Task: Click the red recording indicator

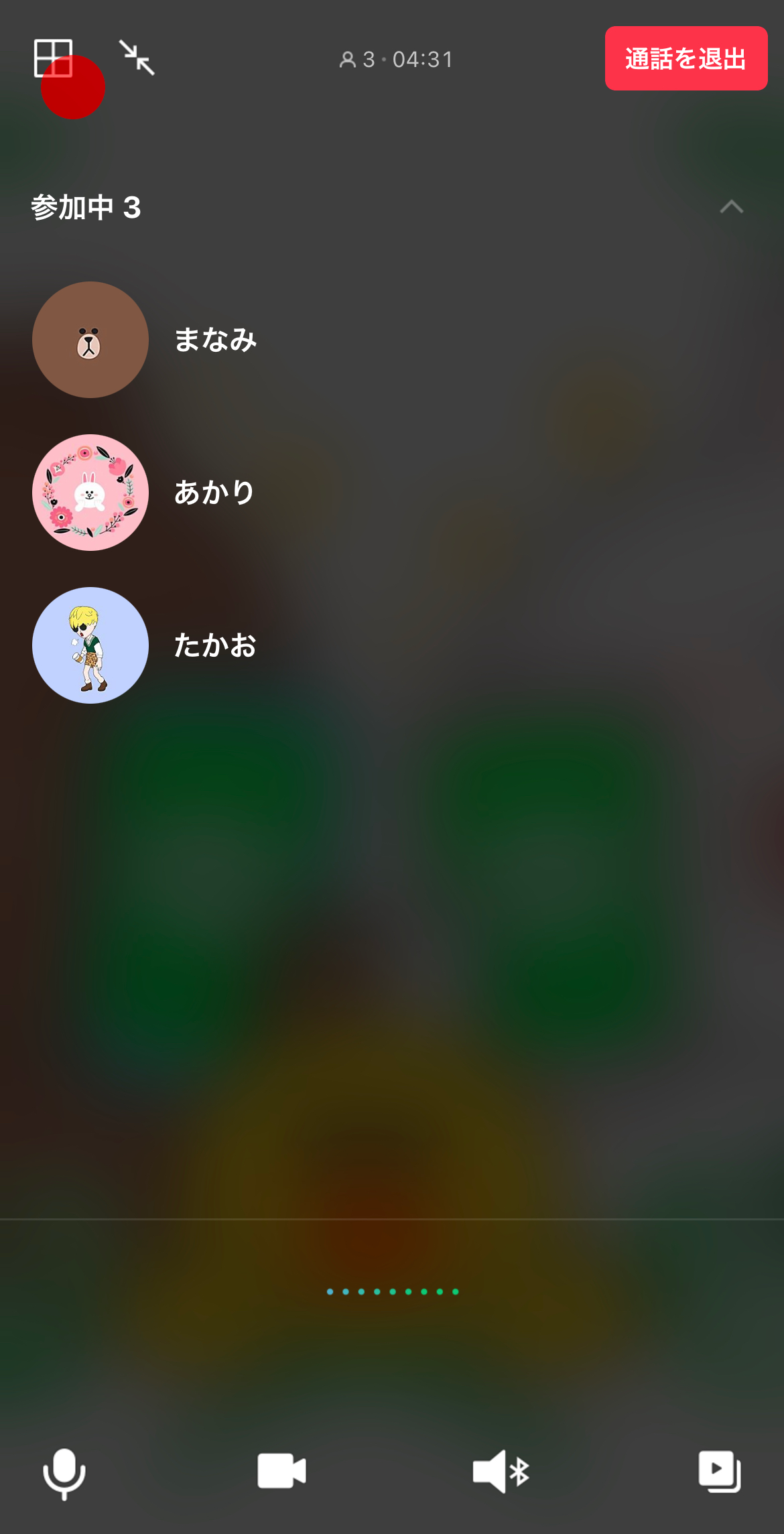Action: pyautogui.click(x=72, y=87)
